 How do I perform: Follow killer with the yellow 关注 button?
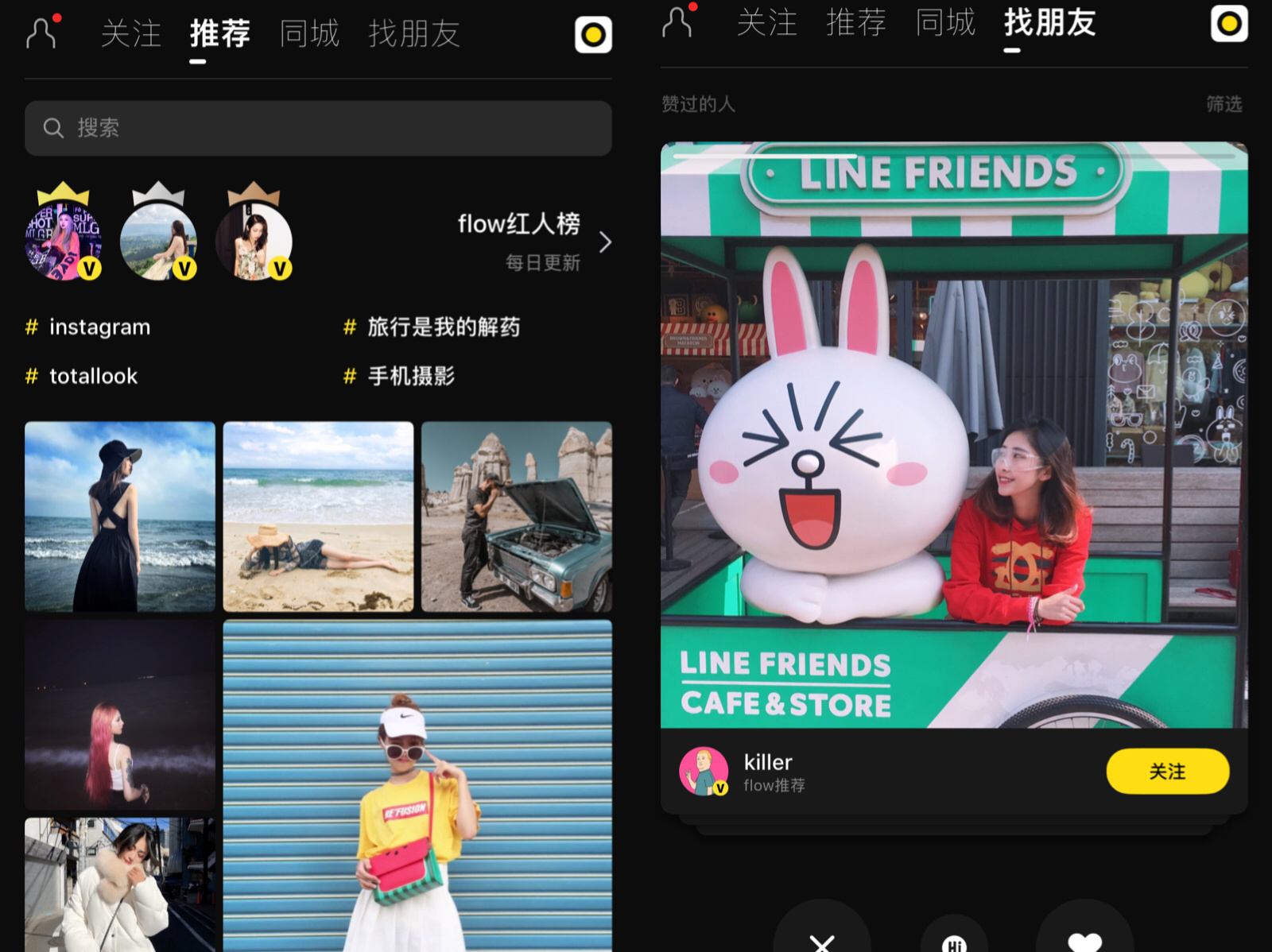coord(1167,771)
